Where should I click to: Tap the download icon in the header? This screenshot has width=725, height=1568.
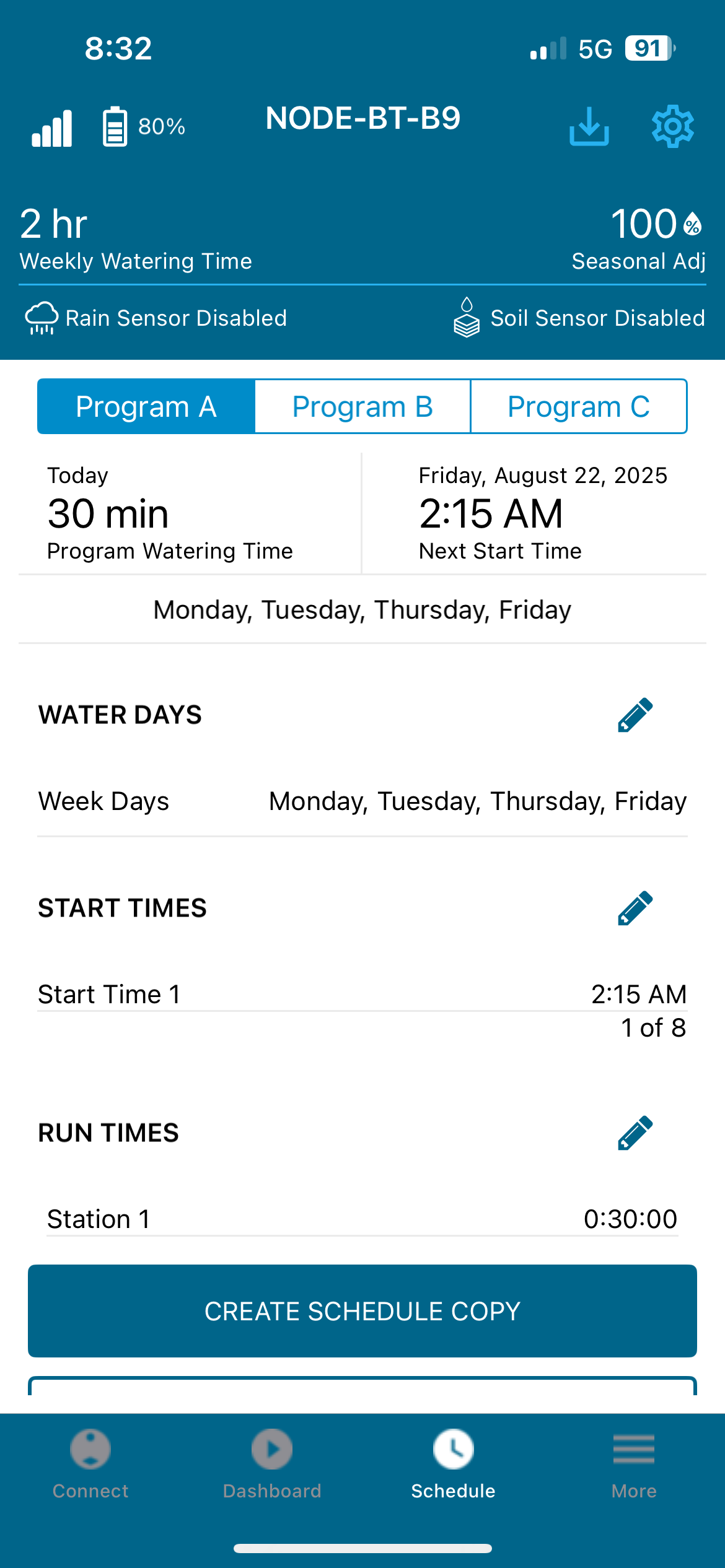point(589,126)
